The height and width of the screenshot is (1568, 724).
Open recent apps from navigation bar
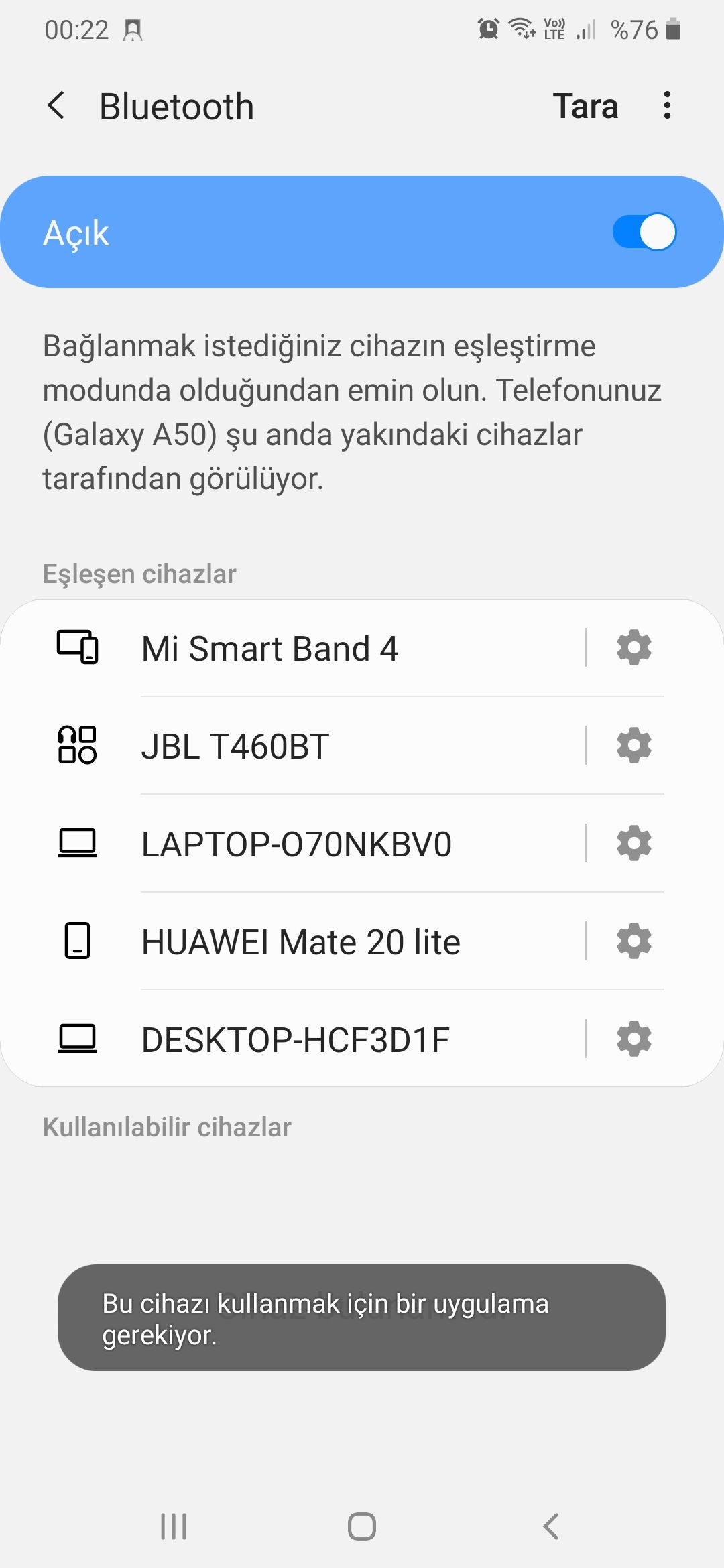click(x=174, y=1526)
